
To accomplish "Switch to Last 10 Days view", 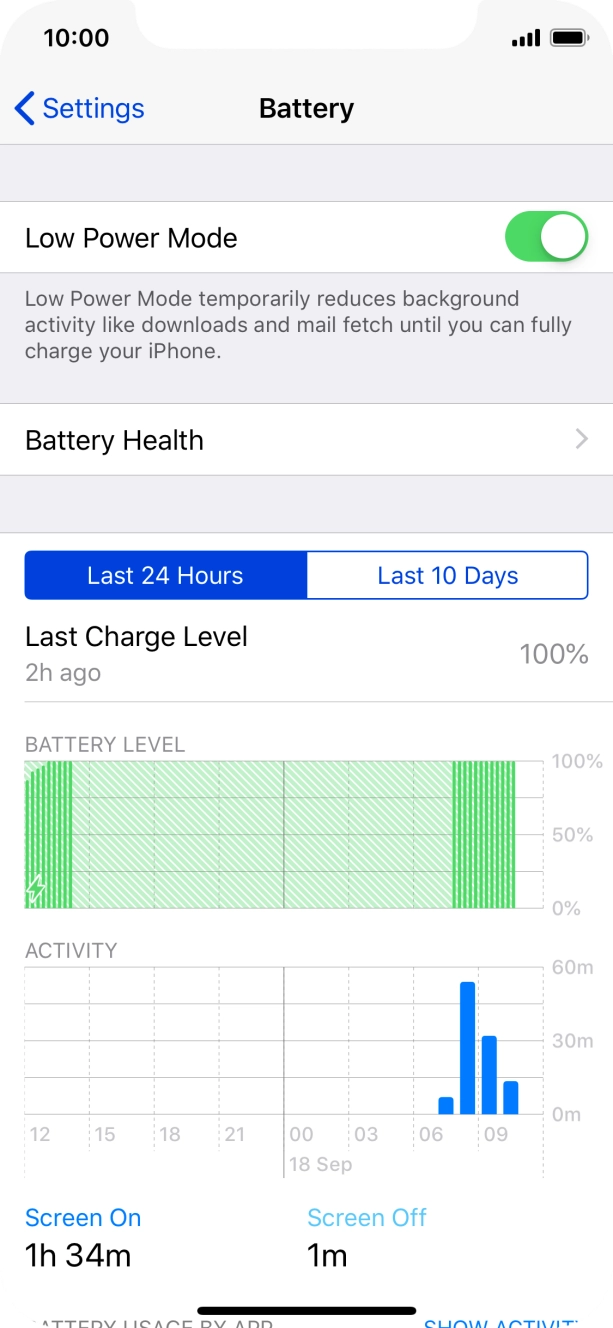I will (x=447, y=575).
